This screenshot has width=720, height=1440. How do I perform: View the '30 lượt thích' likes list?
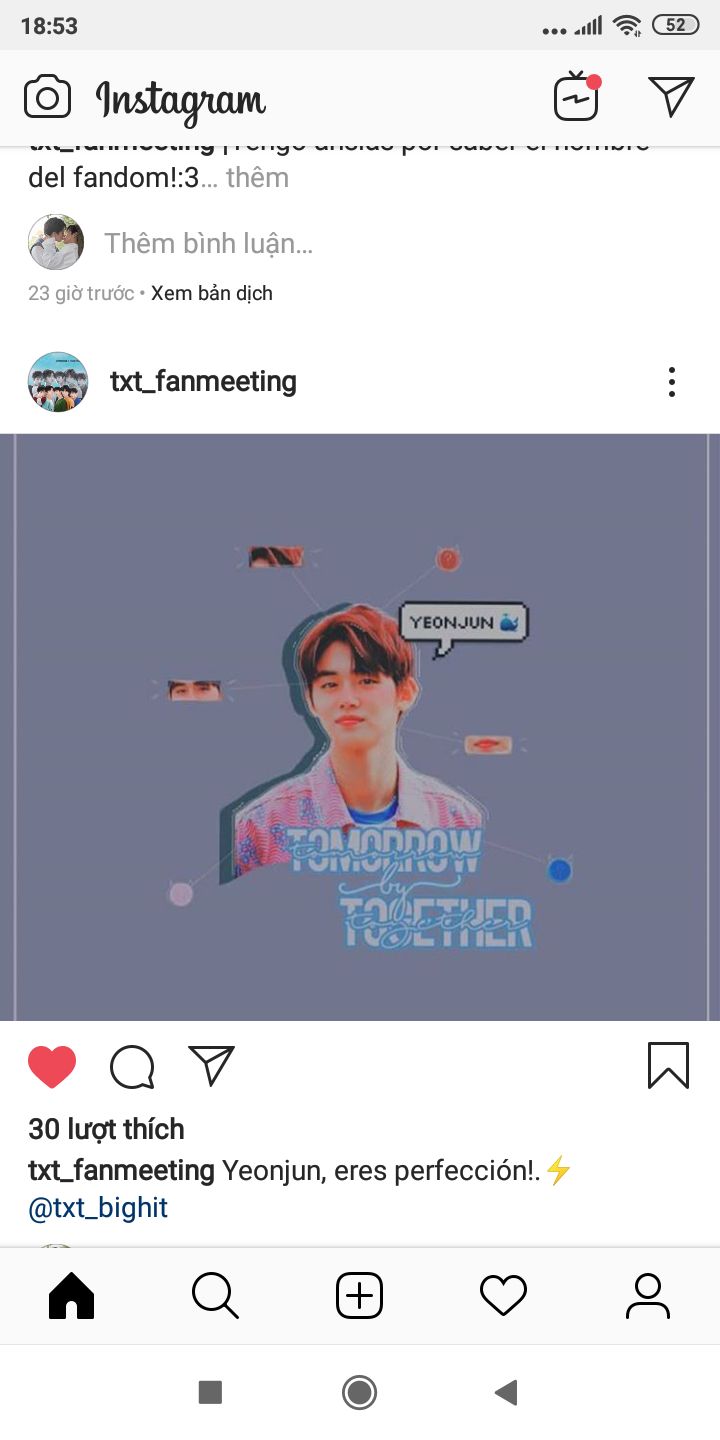(x=106, y=1129)
